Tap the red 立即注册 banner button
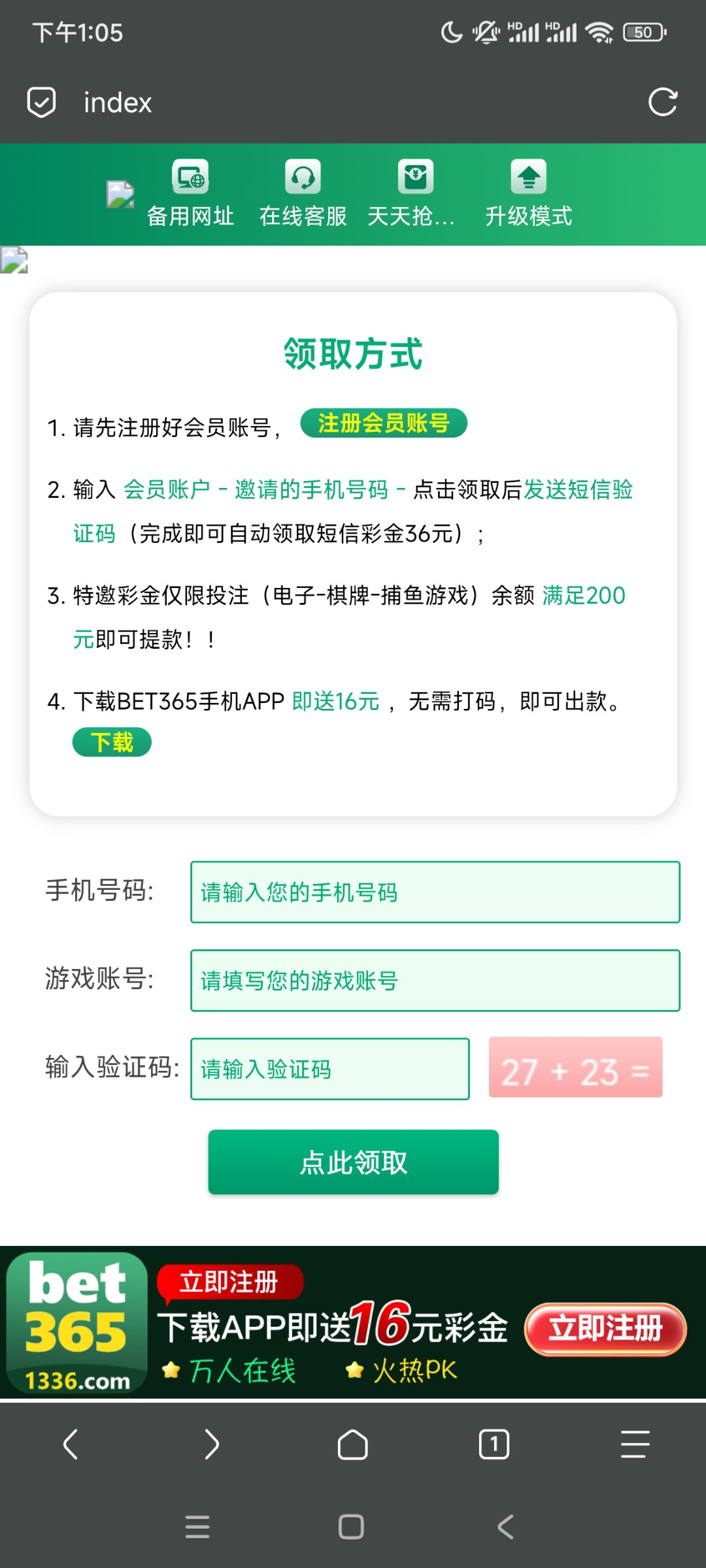 pos(605,1329)
